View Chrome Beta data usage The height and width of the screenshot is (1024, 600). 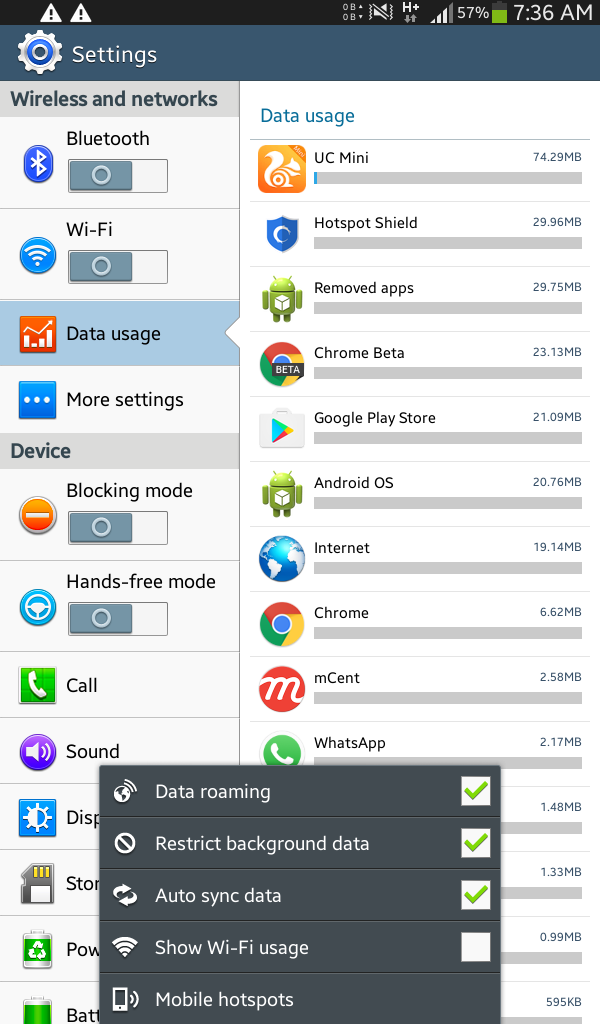click(x=420, y=363)
